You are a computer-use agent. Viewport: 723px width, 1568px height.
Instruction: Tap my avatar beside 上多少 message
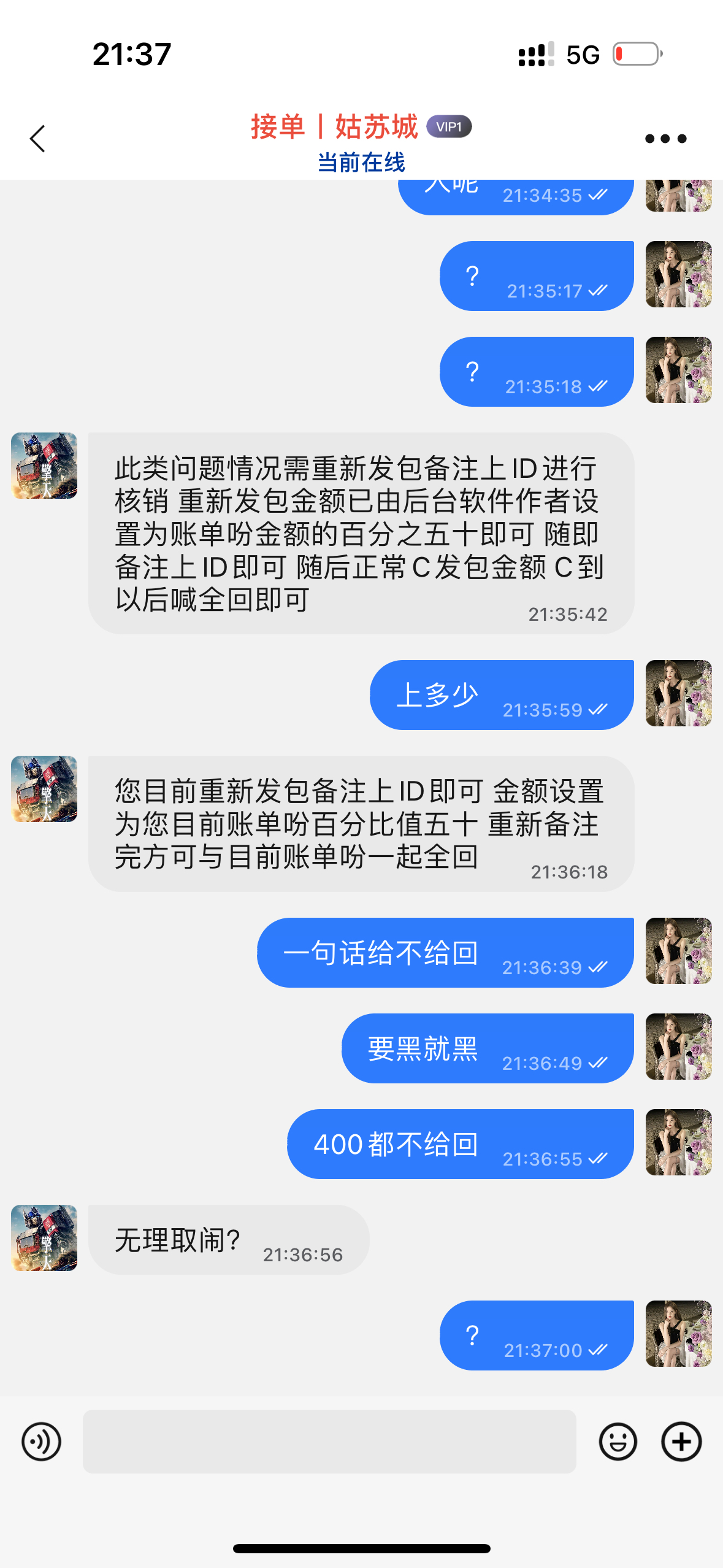(x=678, y=693)
